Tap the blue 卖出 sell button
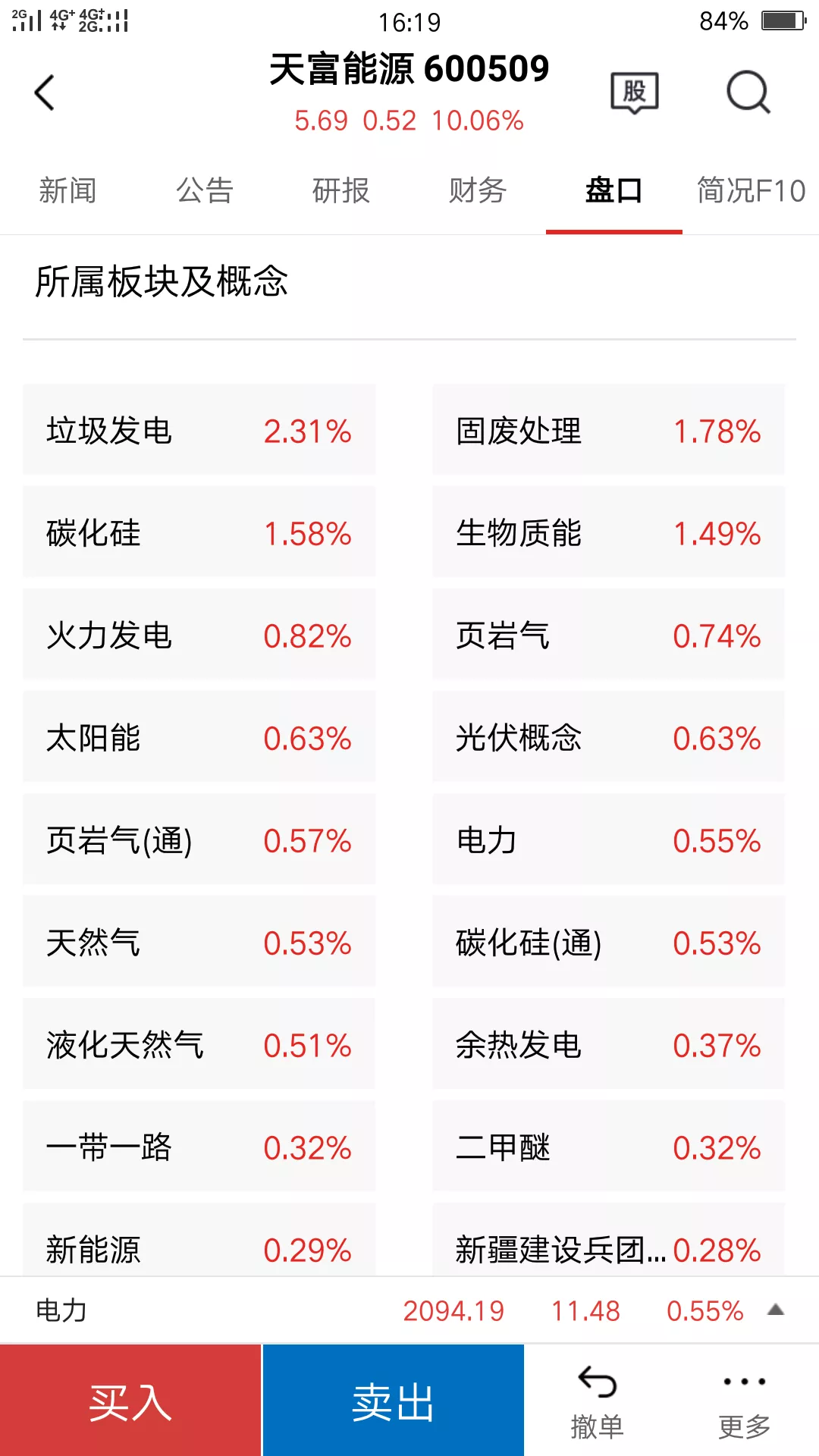The height and width of the screenshot is (1456, 819). 393,1401
